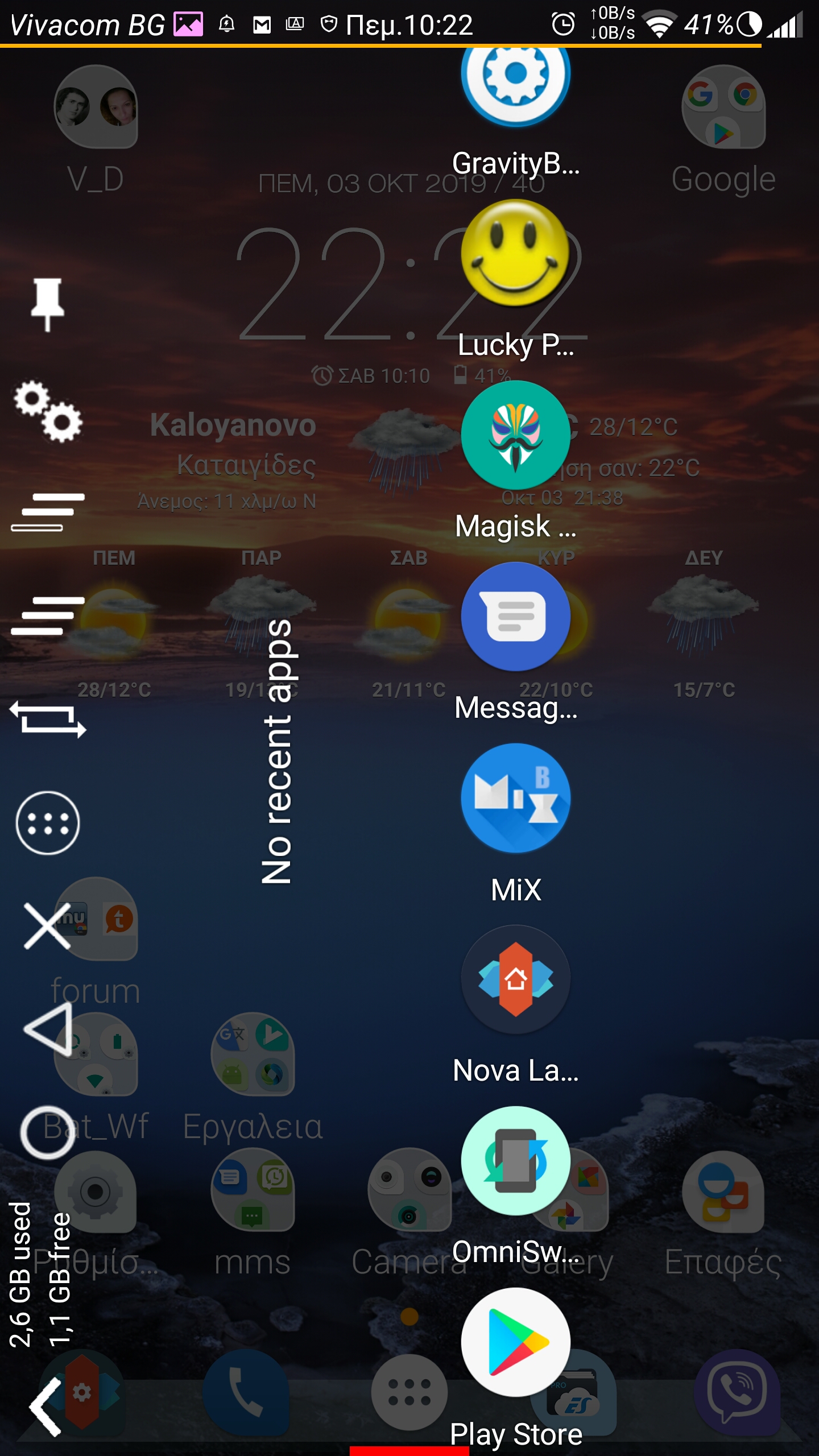Tap the switch-to-last-app arrows icon
This screenshot has width=819, height=1456.
coord(48,719)
